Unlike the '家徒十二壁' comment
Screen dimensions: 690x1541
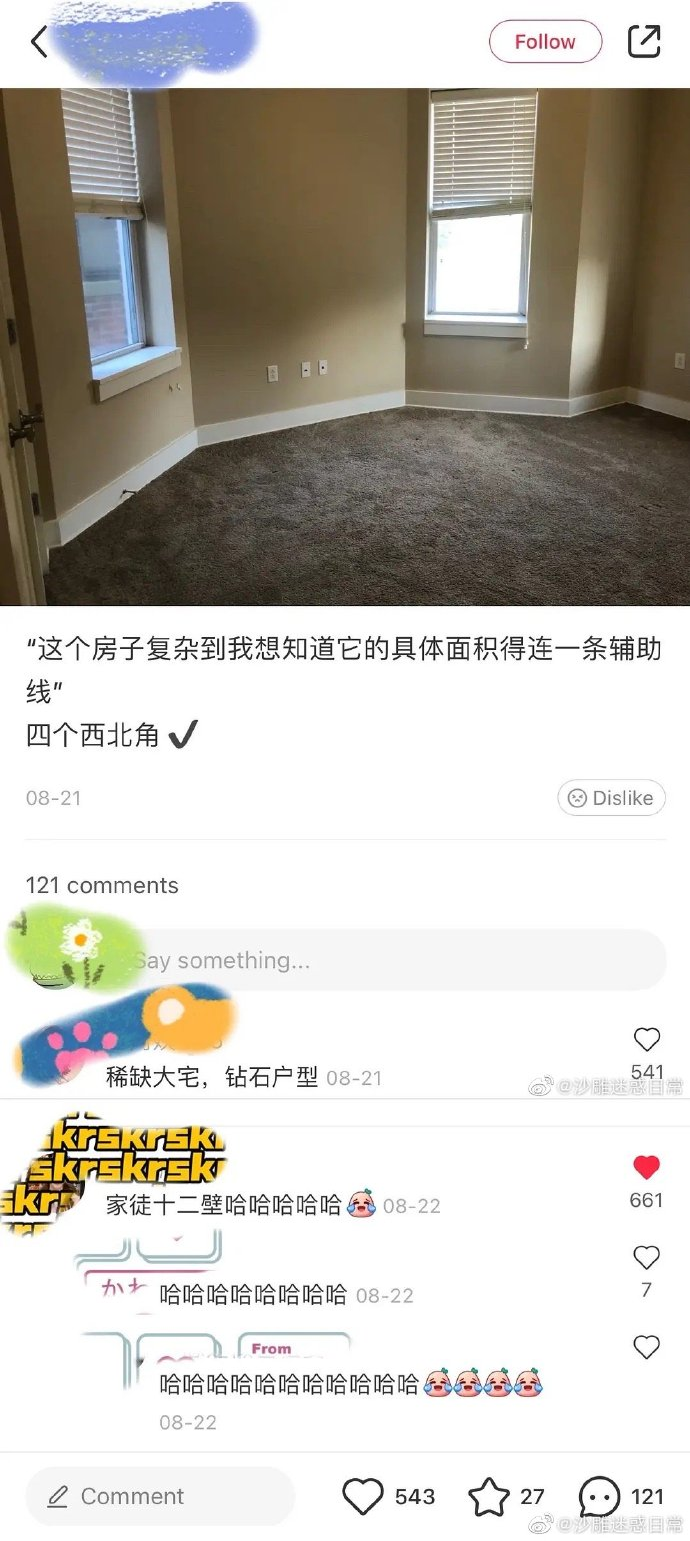647,1167
